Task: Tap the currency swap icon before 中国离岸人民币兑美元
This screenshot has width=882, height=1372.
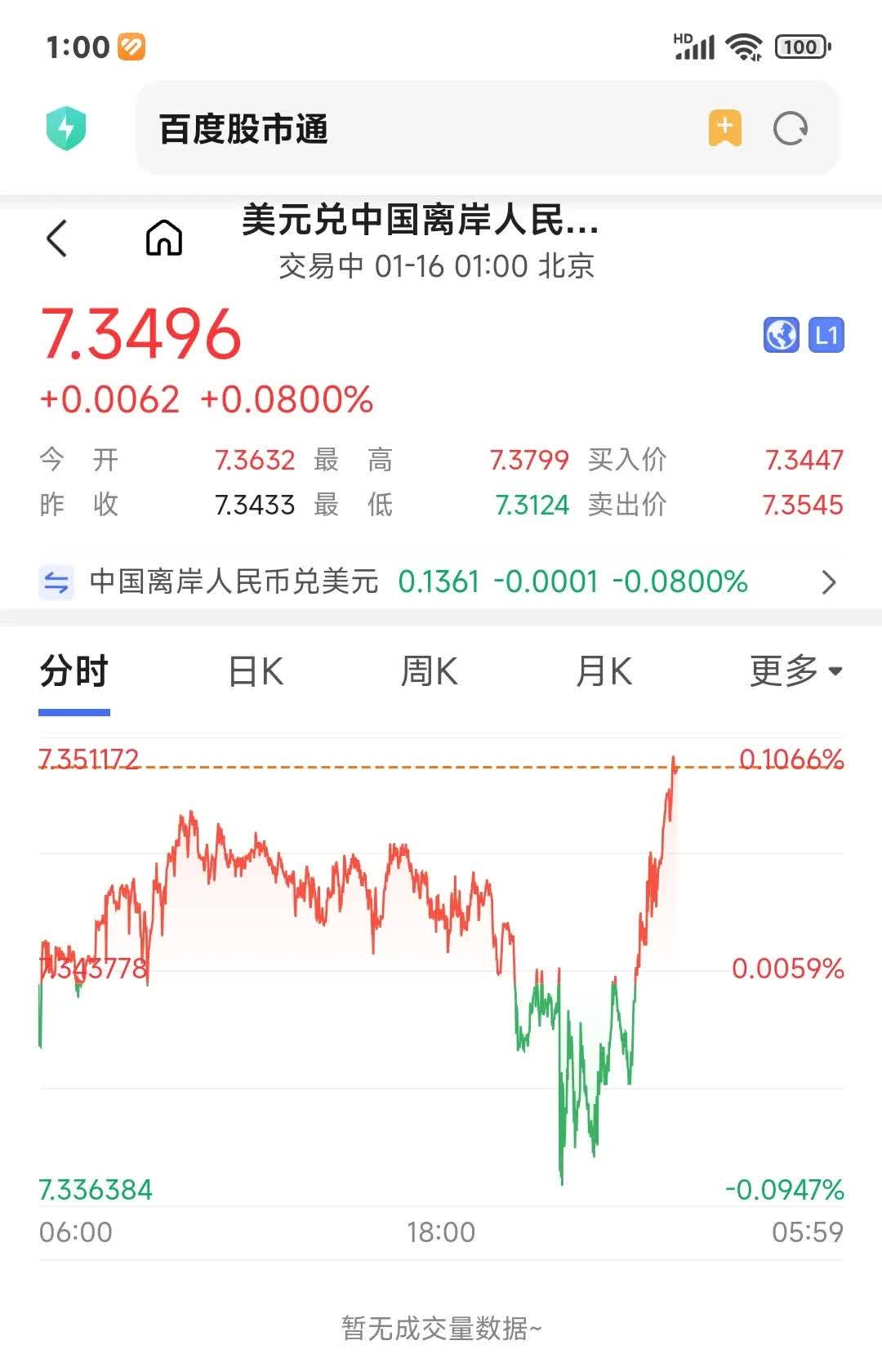Action: tap(56, 582)
